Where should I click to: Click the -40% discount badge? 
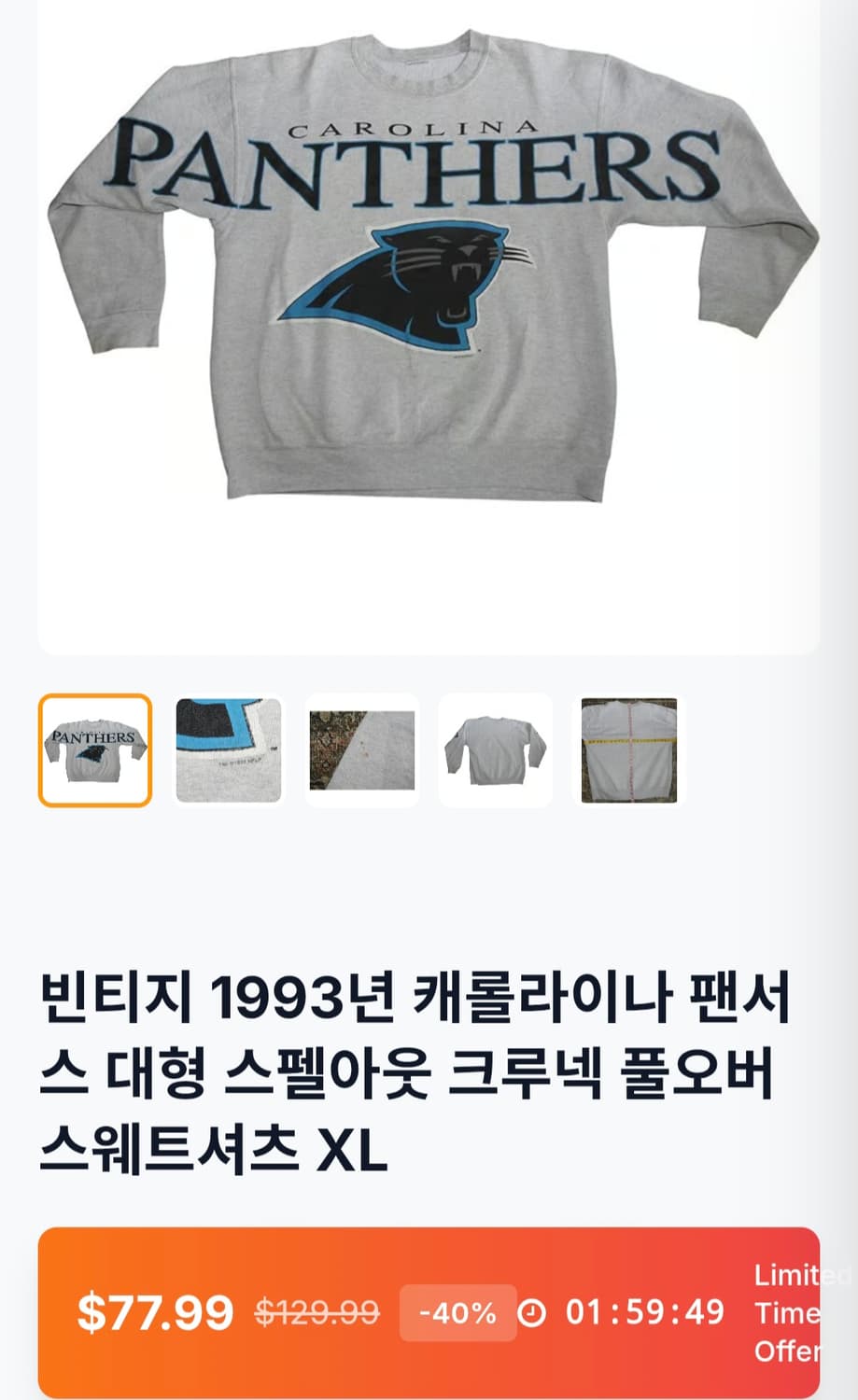tap(457, 1314)
